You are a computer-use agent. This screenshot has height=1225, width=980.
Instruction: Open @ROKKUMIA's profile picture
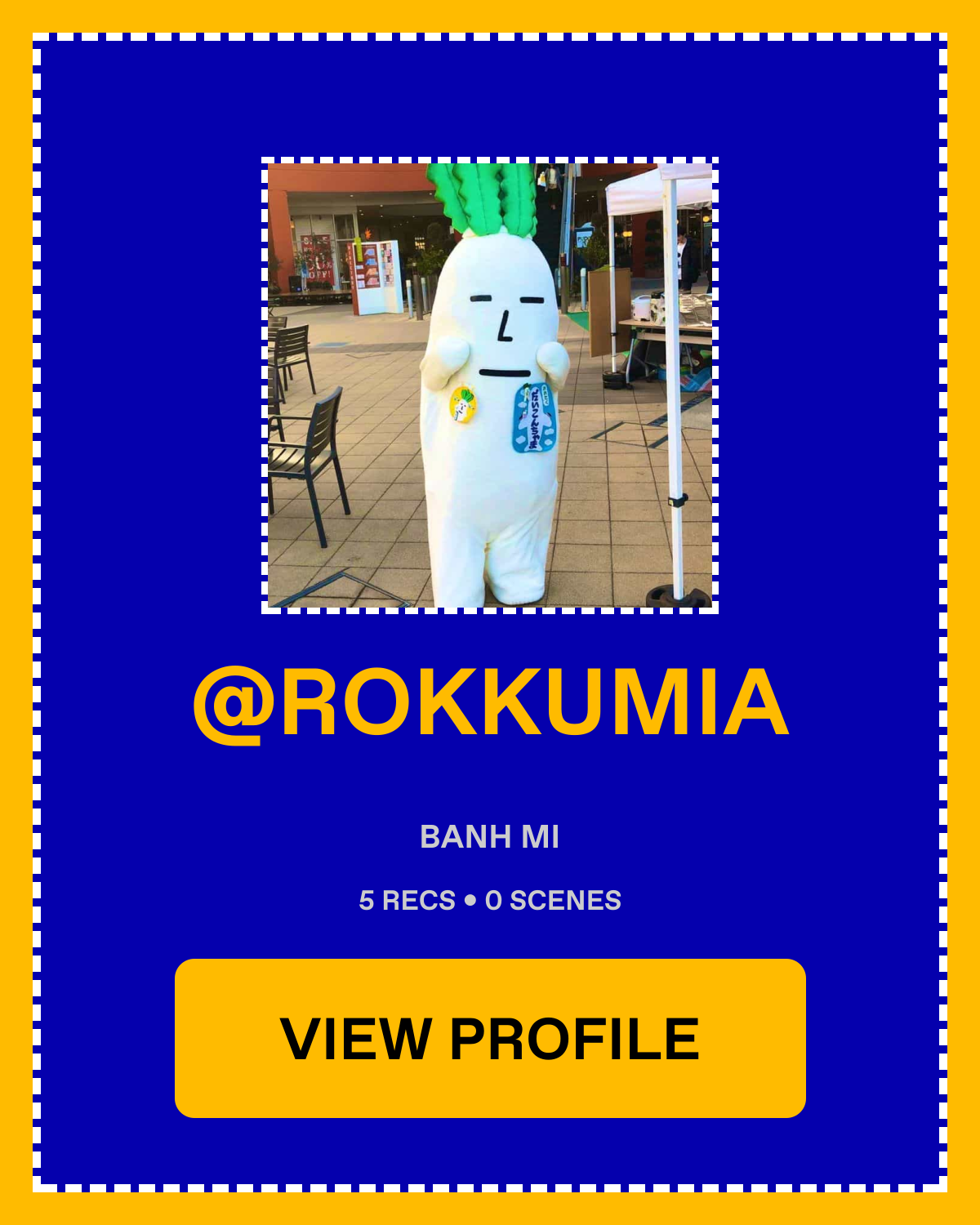pos(490,385)
